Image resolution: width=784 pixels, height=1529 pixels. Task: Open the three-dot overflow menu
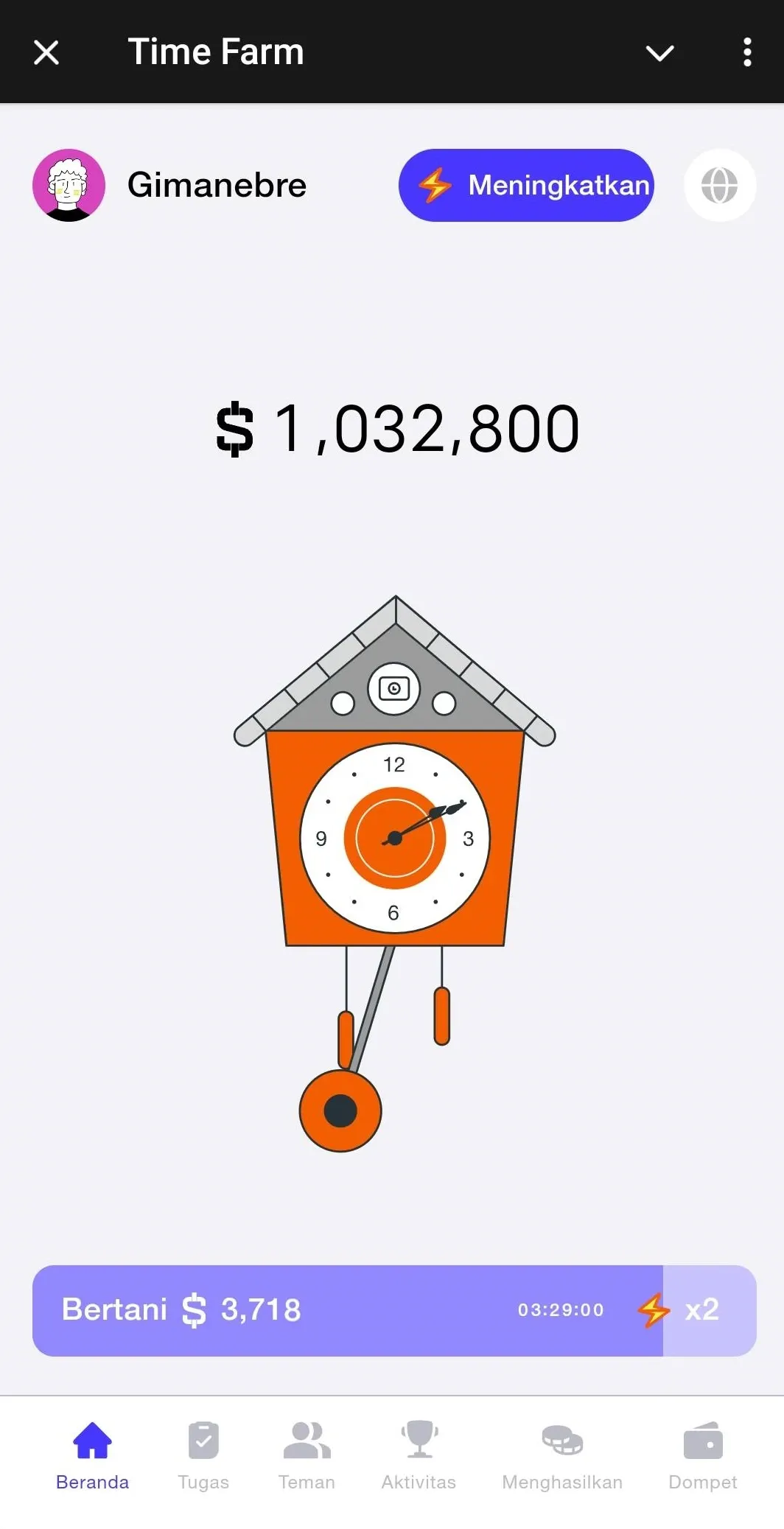point(747,52)
